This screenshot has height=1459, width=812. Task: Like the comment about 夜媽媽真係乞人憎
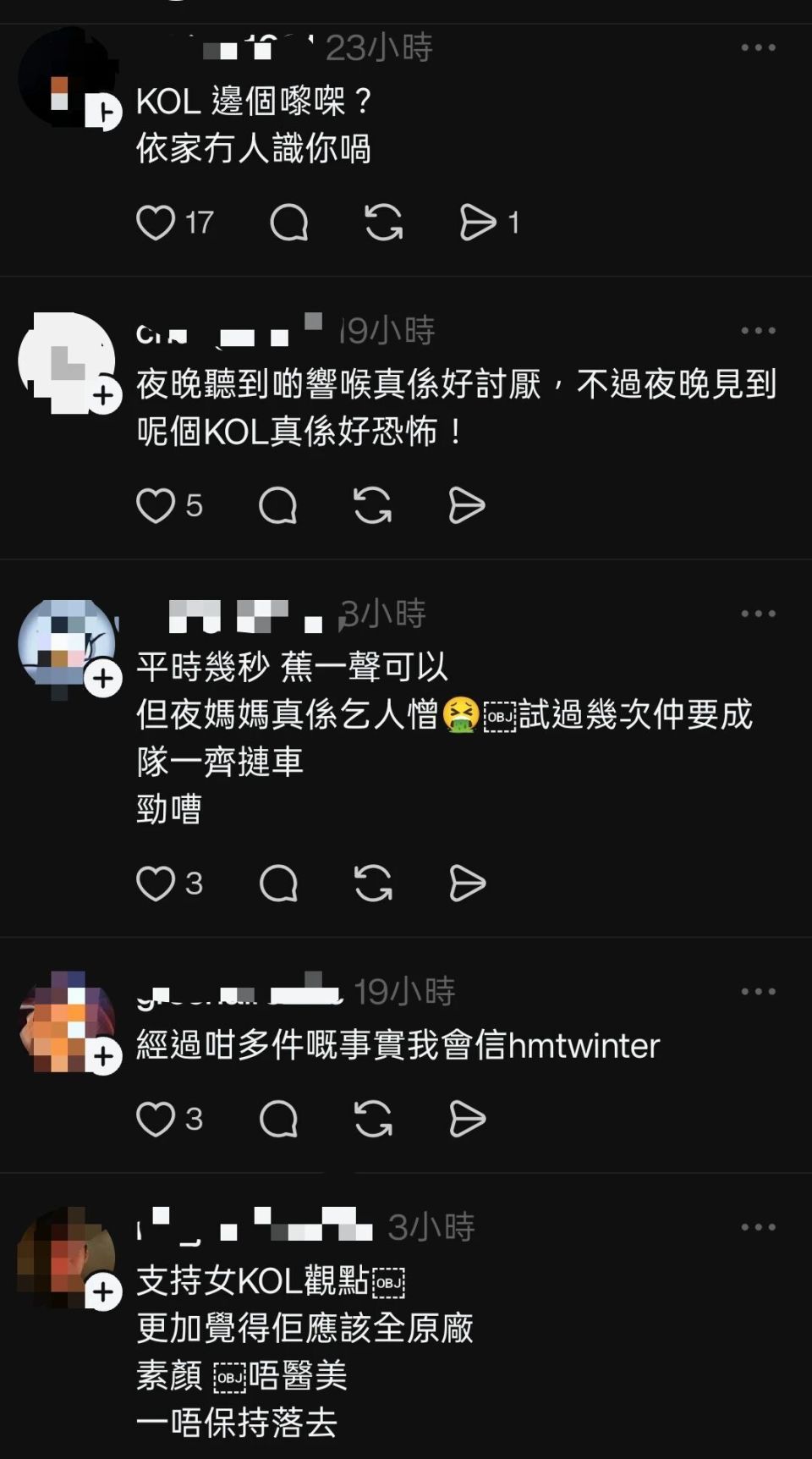pos(155,884)
